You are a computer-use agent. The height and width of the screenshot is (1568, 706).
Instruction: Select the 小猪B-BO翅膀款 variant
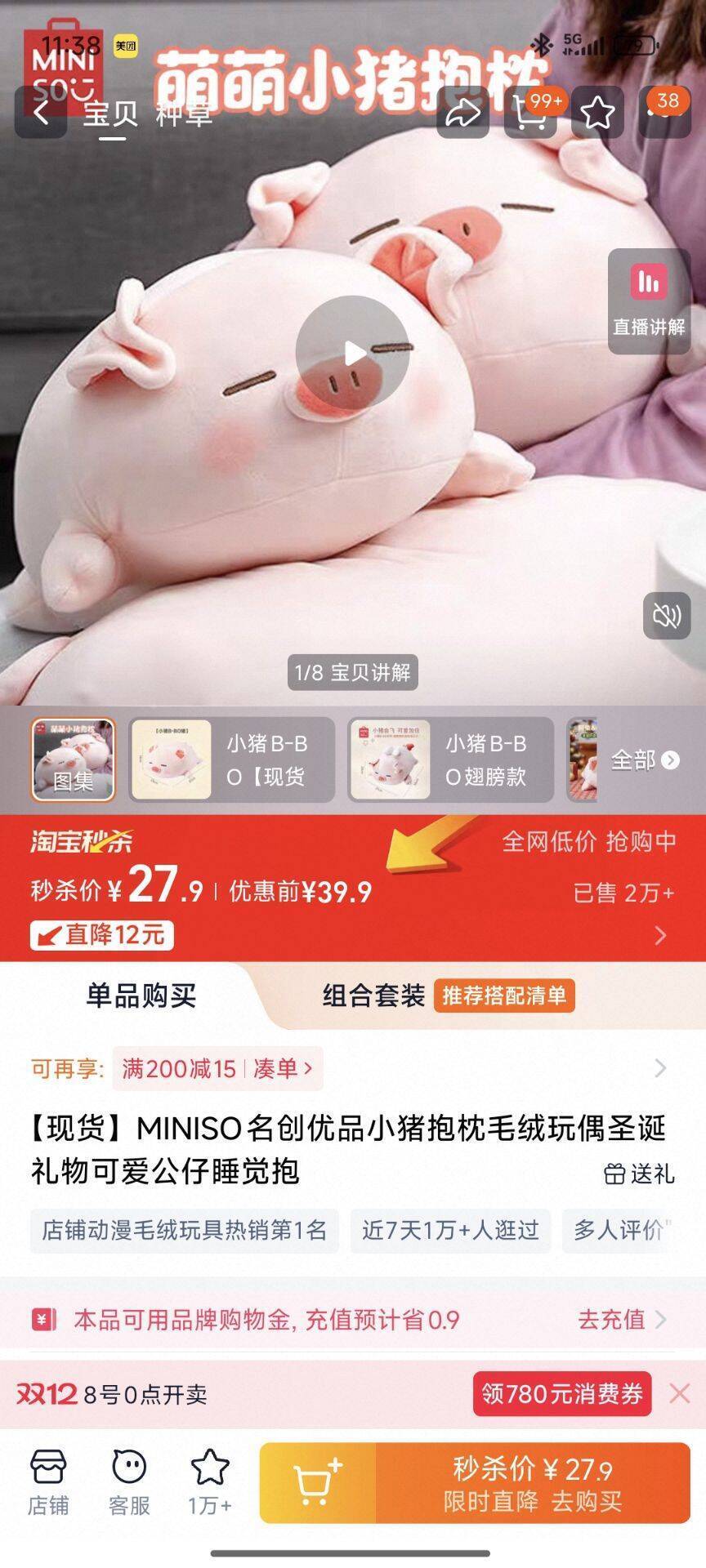click(450, 759)
